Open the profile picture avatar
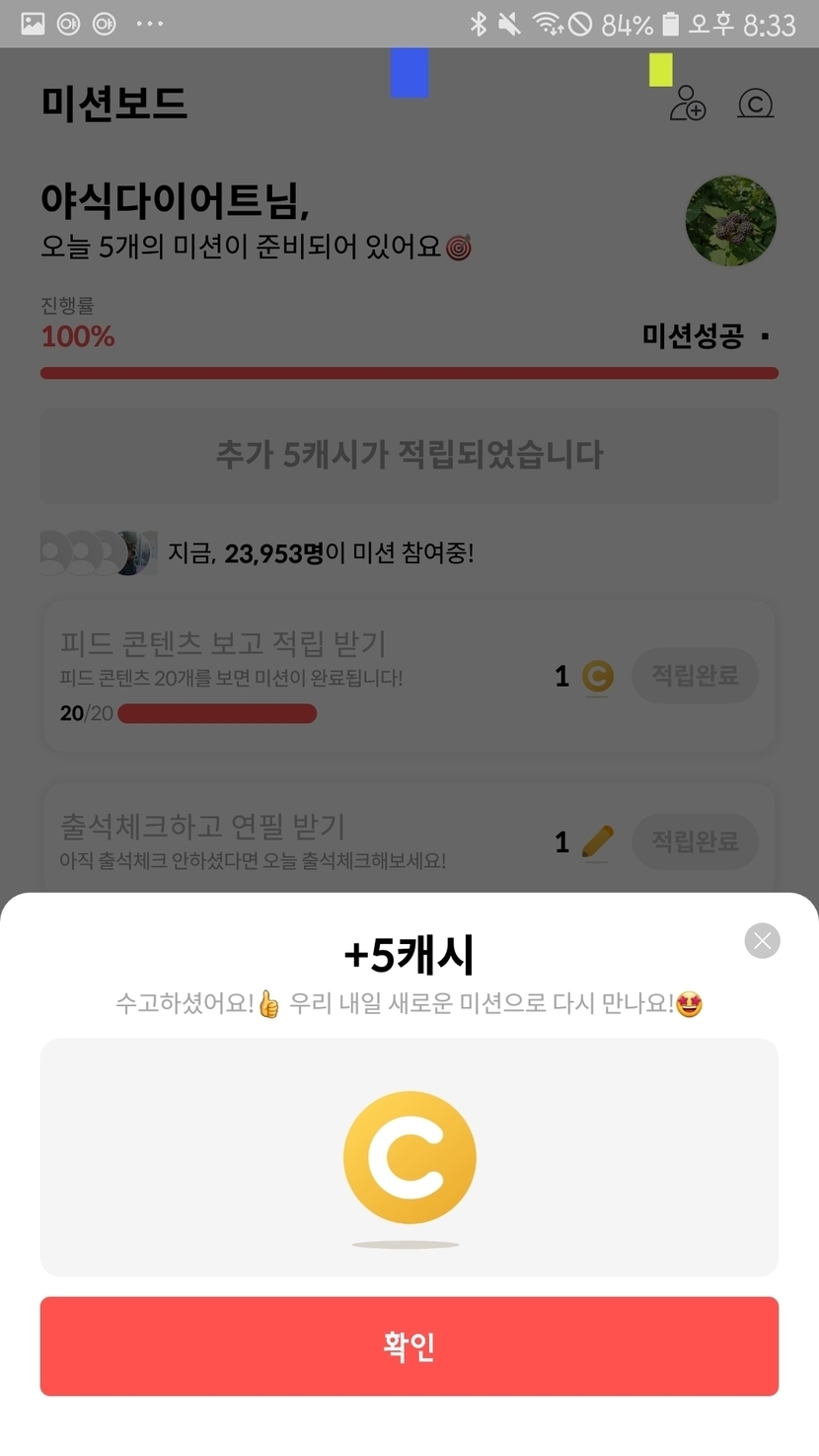 coord(731,221)
